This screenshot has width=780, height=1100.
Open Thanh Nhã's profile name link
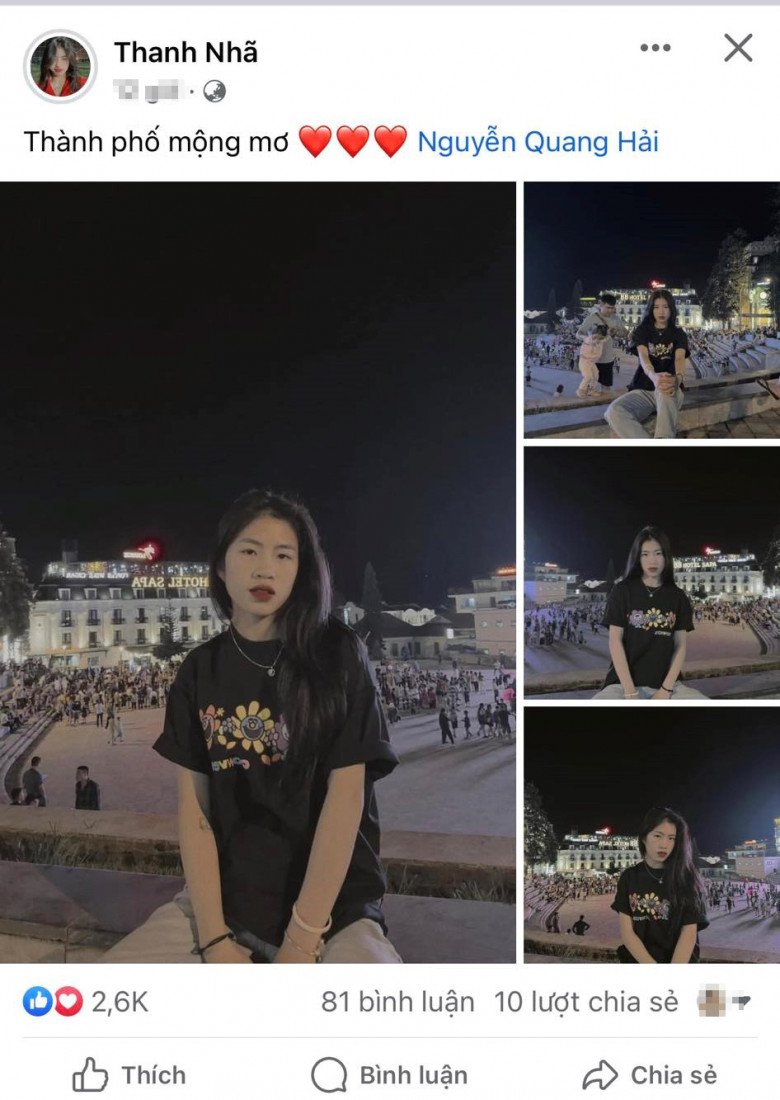point(186,52)
